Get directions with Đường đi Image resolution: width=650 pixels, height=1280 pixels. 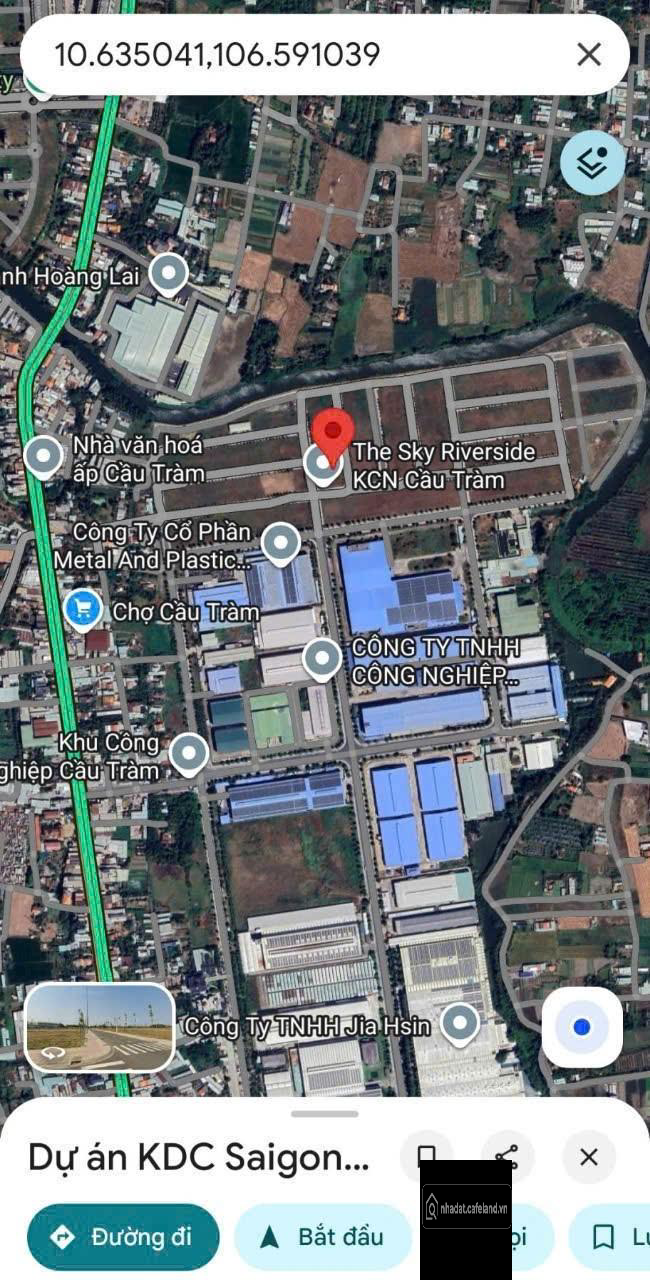click(x=123, y=1237)
